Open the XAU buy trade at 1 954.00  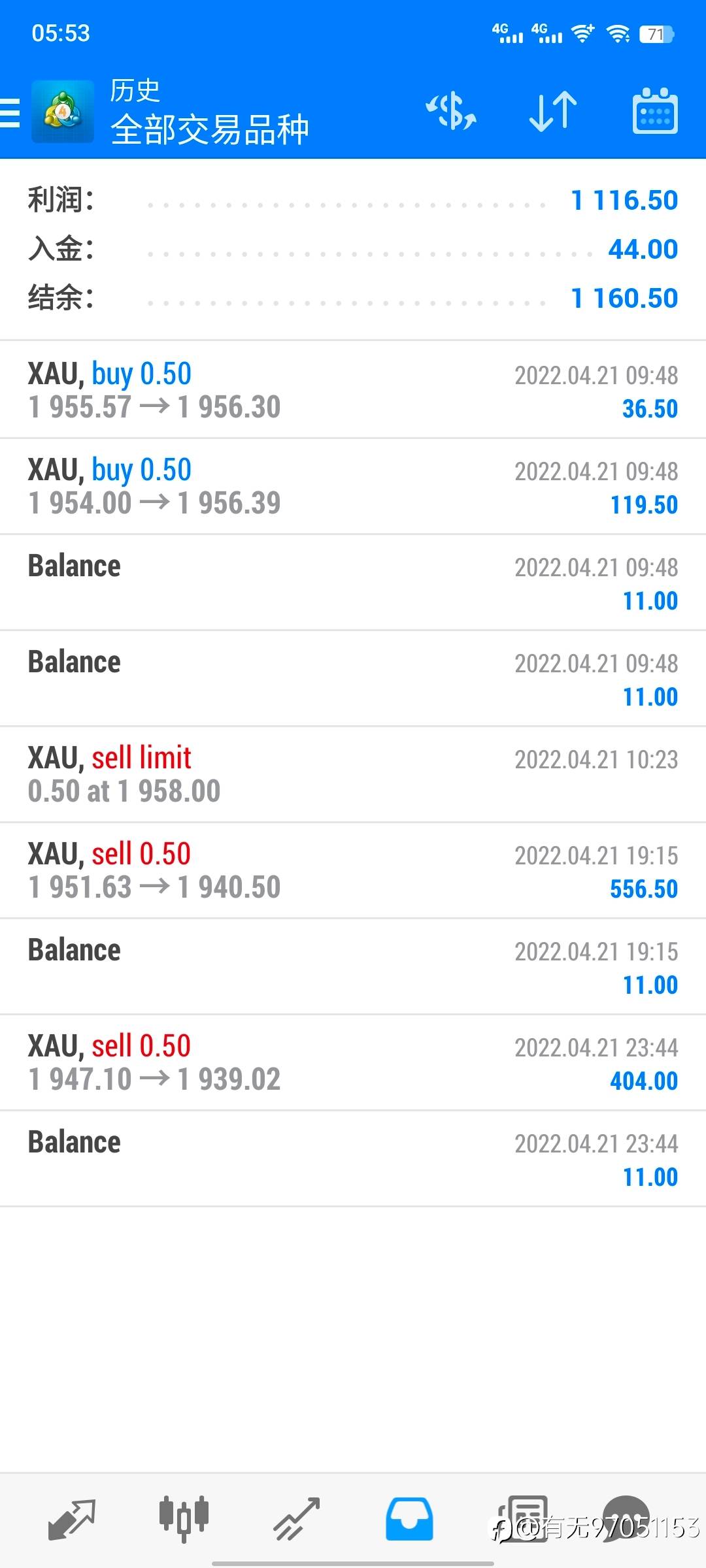(353, 486)
